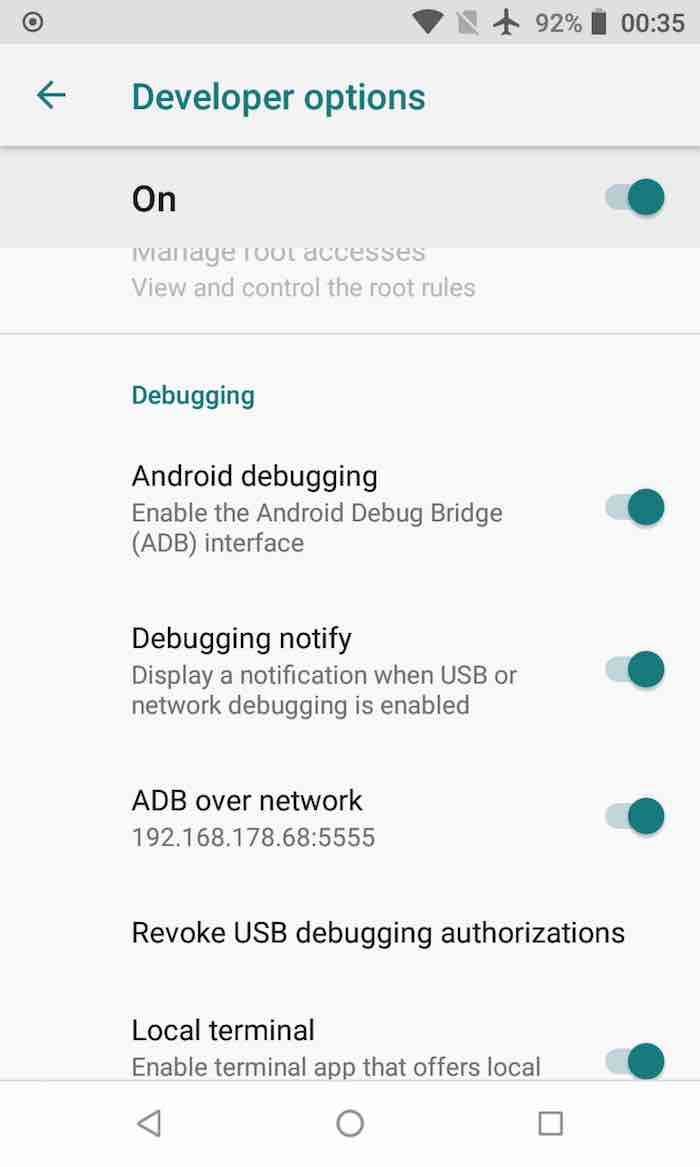Go back from Developer options
This screenshot has height=1167, width=700.
click(x=50, y=96)
